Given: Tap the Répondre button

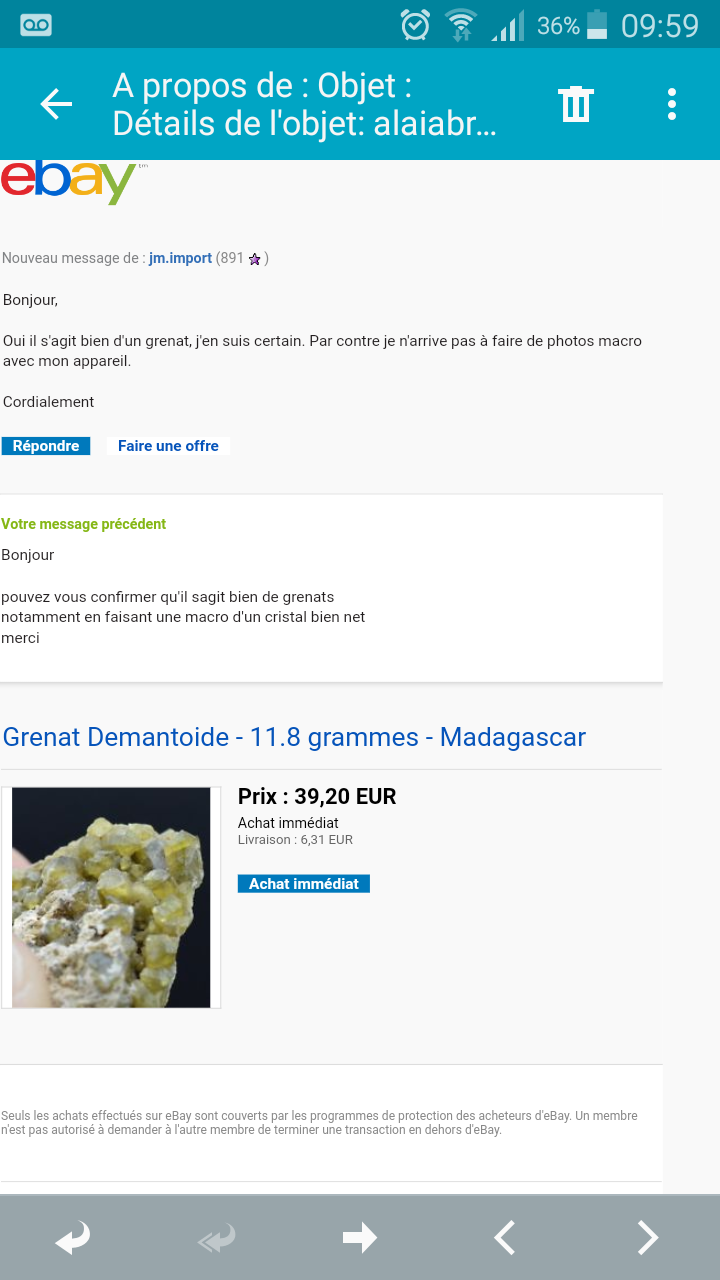Looking at the screenshot, I should (46, 446).
